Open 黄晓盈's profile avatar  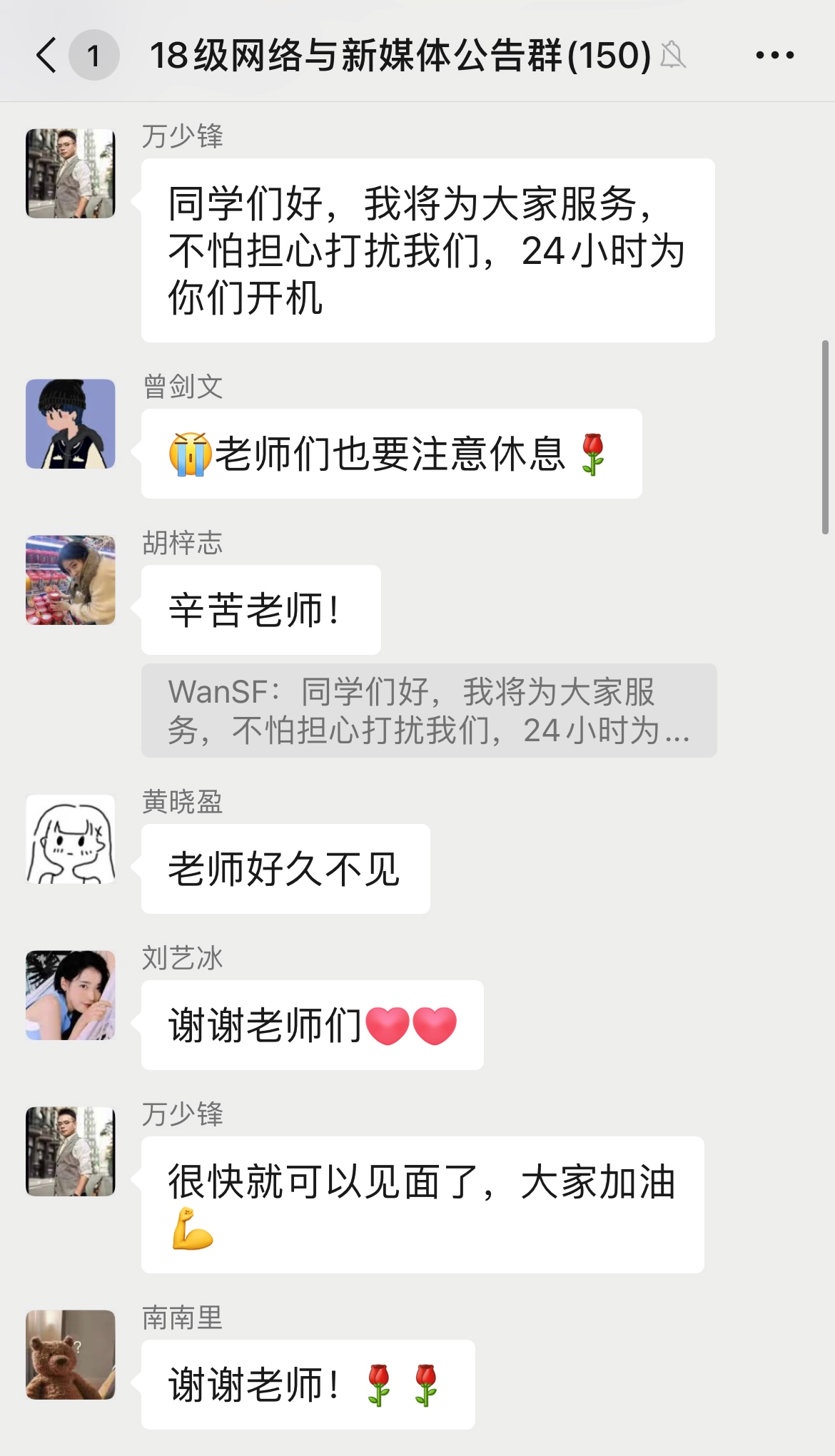pos(71,839)
